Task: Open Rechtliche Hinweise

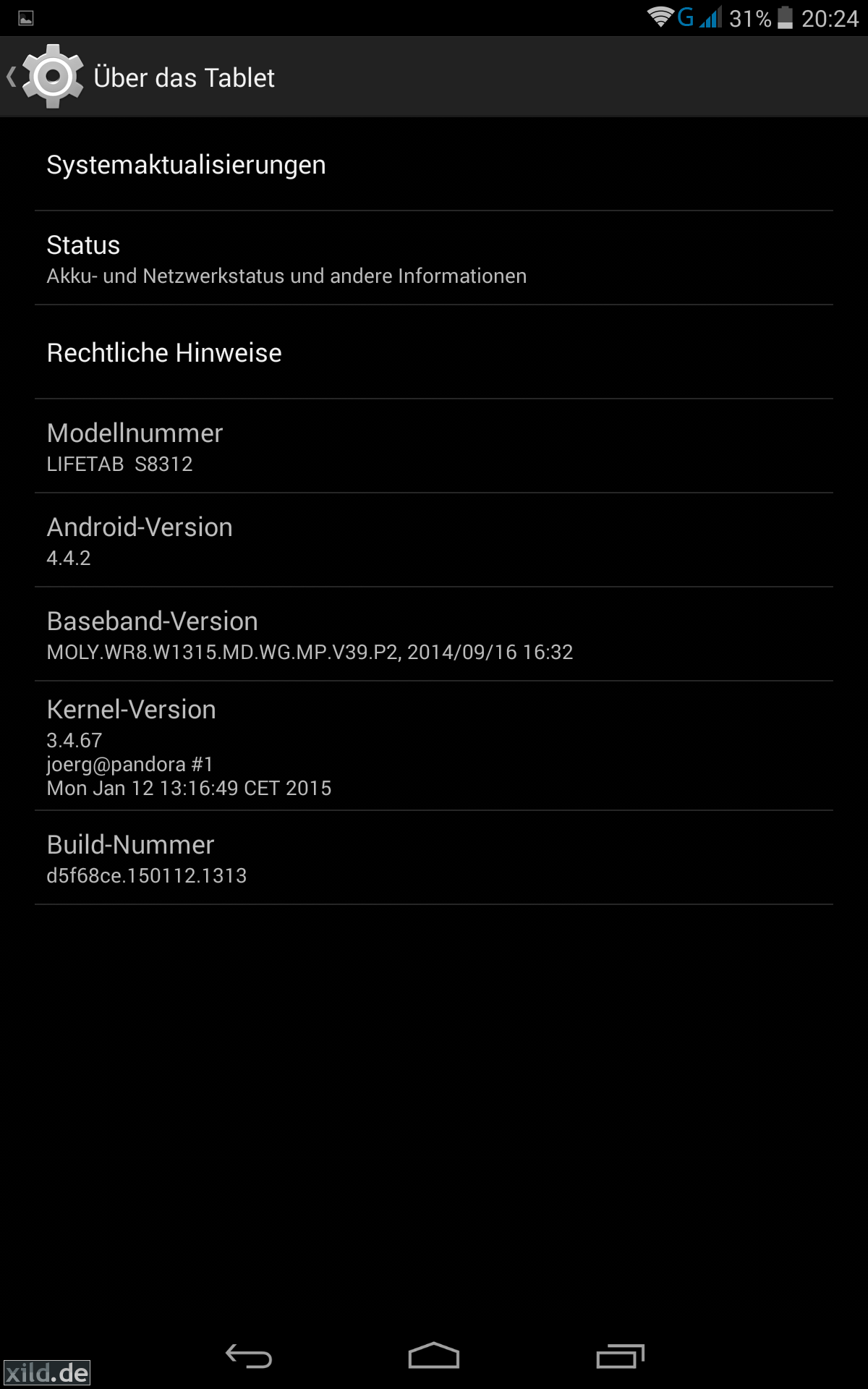Action: pyautogui.click(x=434, y=353)
